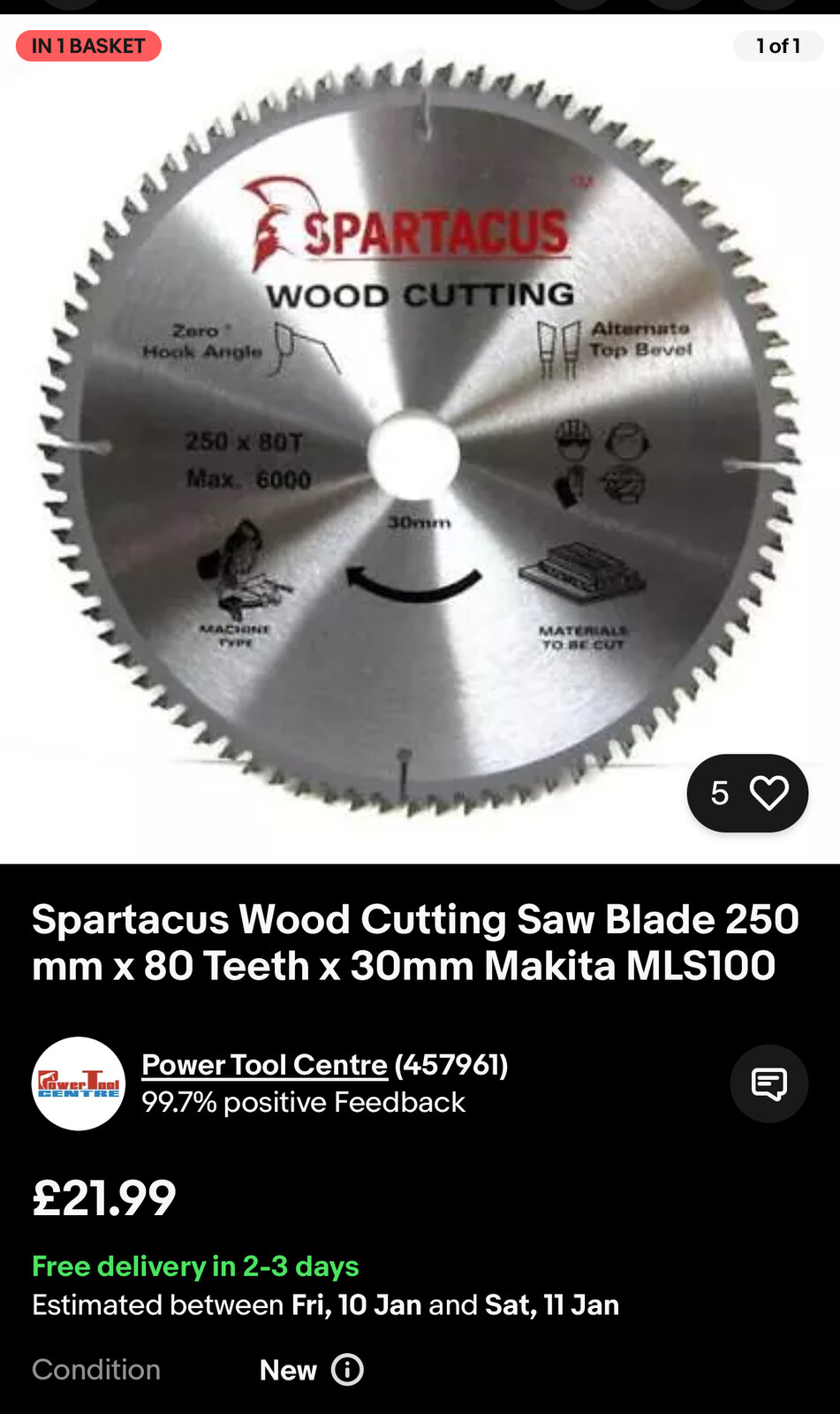The height and width of the screenshot is (1414, 840).
Task: Open Power Tool Centre seller profile link
Action: [264, 1065]
